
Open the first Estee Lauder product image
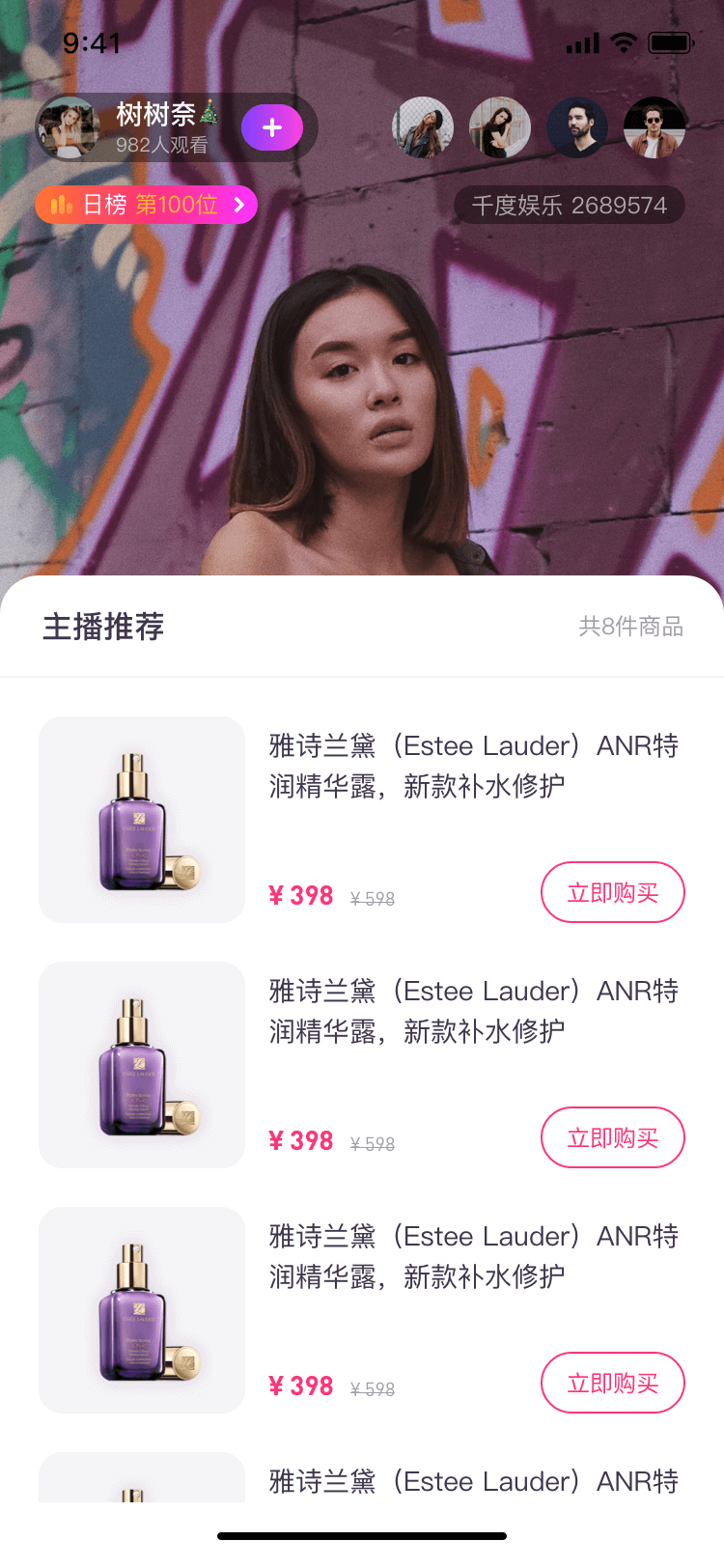[x=142, y=820]
